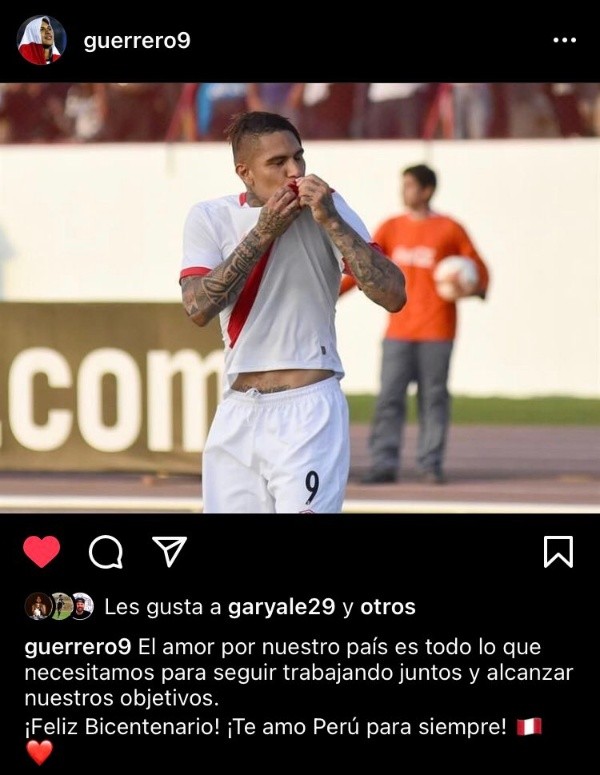This screenshot has width=600, height=775.
Task: Open the three-dot overflow menu
Action: click(x=564, y=41)
